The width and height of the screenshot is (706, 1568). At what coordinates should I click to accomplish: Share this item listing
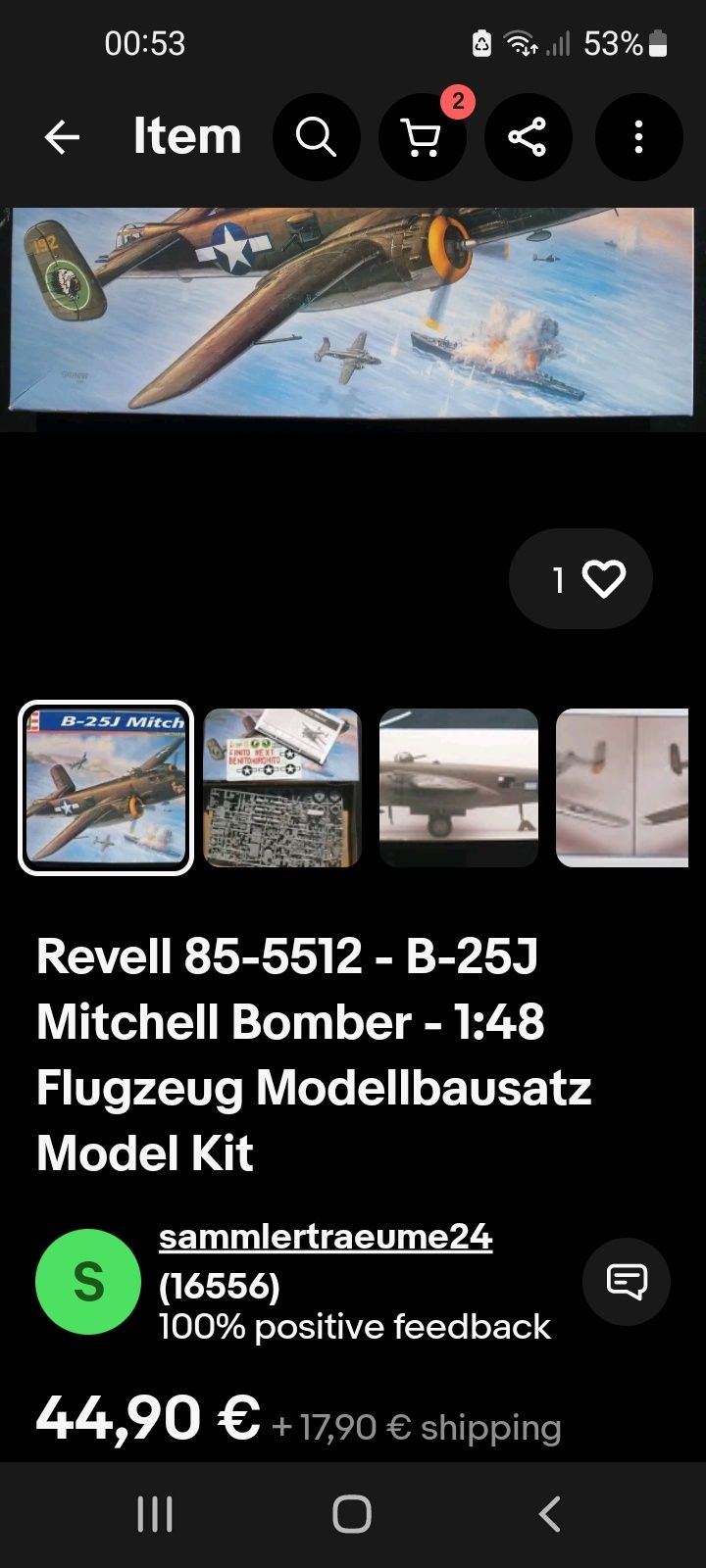point(528,137)
